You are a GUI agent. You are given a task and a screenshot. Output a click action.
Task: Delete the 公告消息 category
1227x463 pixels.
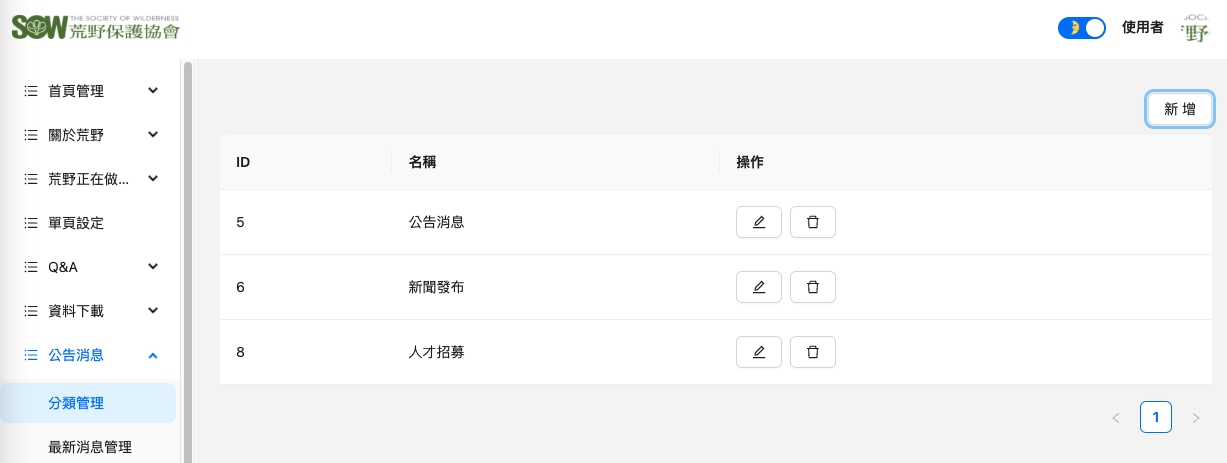coord(812,222)
